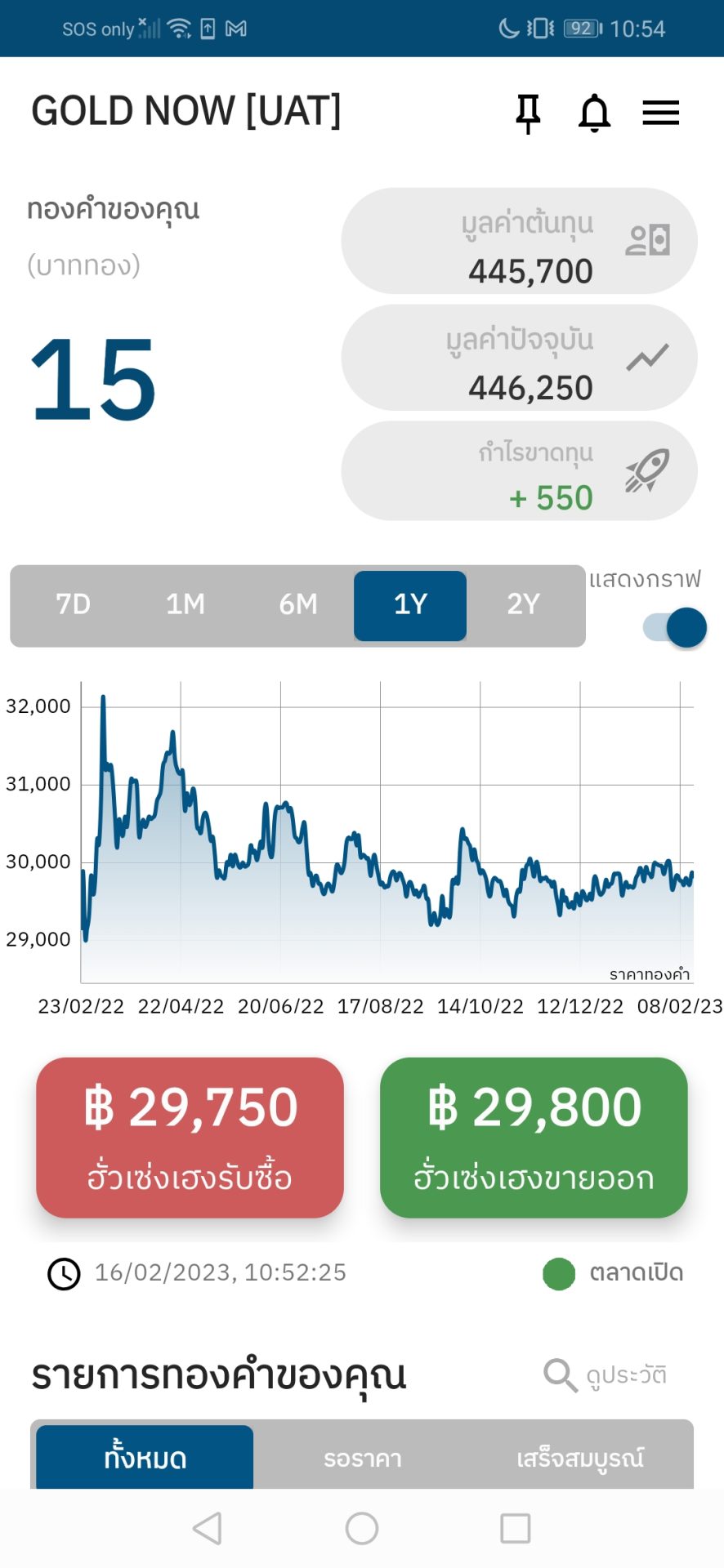Open the hamburger menu
724x1568 pixels.
coord(660,113)
